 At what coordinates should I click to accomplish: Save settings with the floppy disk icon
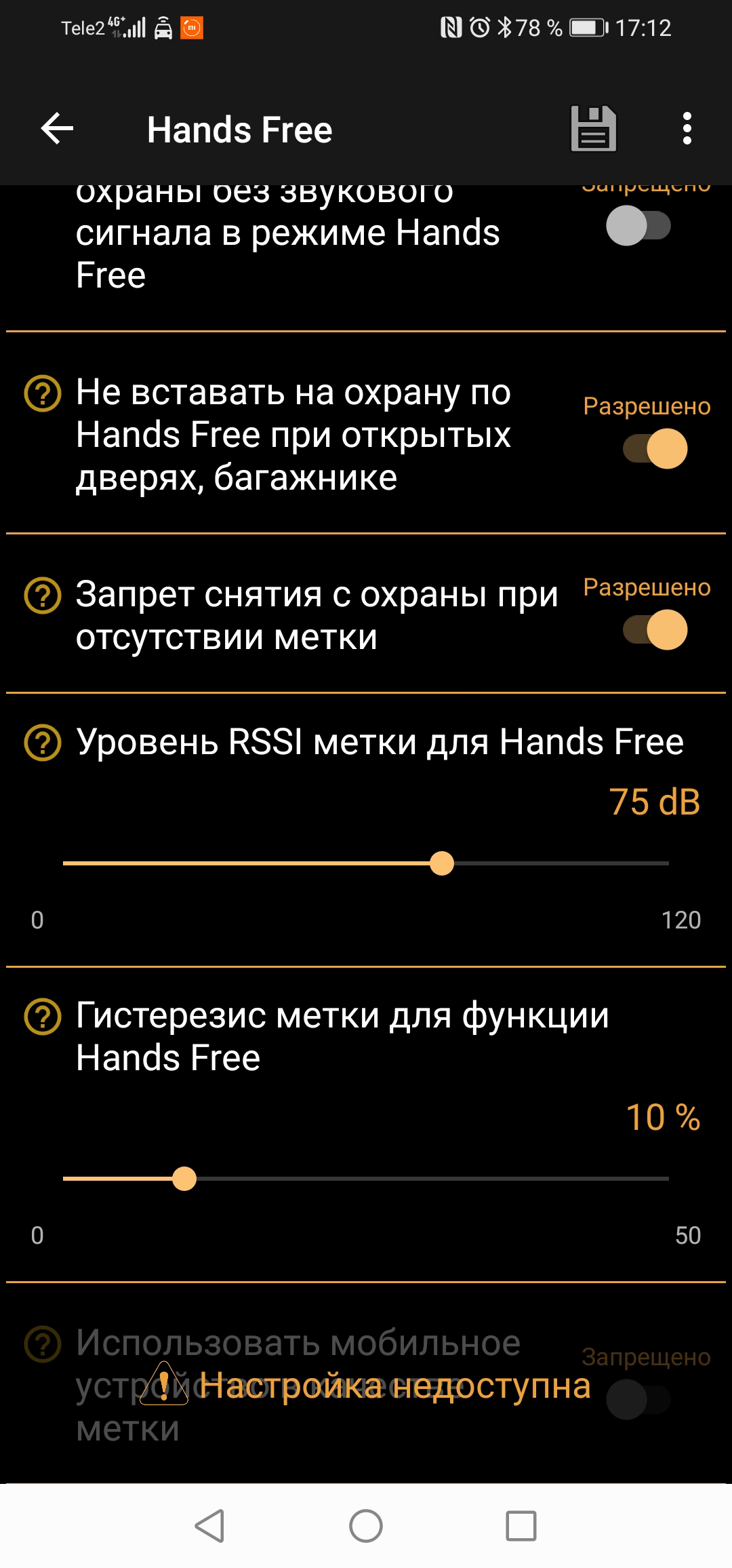click(593, 129)
